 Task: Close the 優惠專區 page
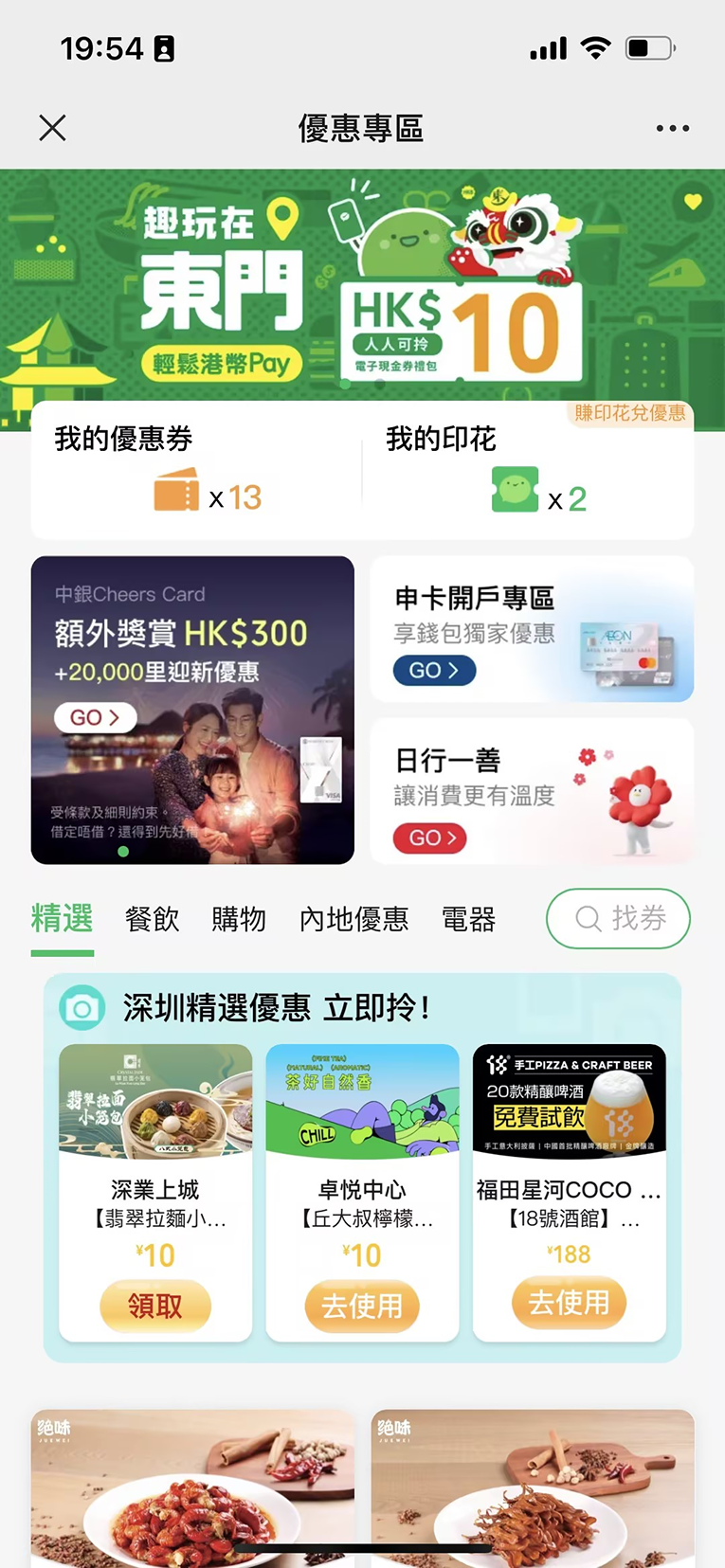[x=52, y=128]
